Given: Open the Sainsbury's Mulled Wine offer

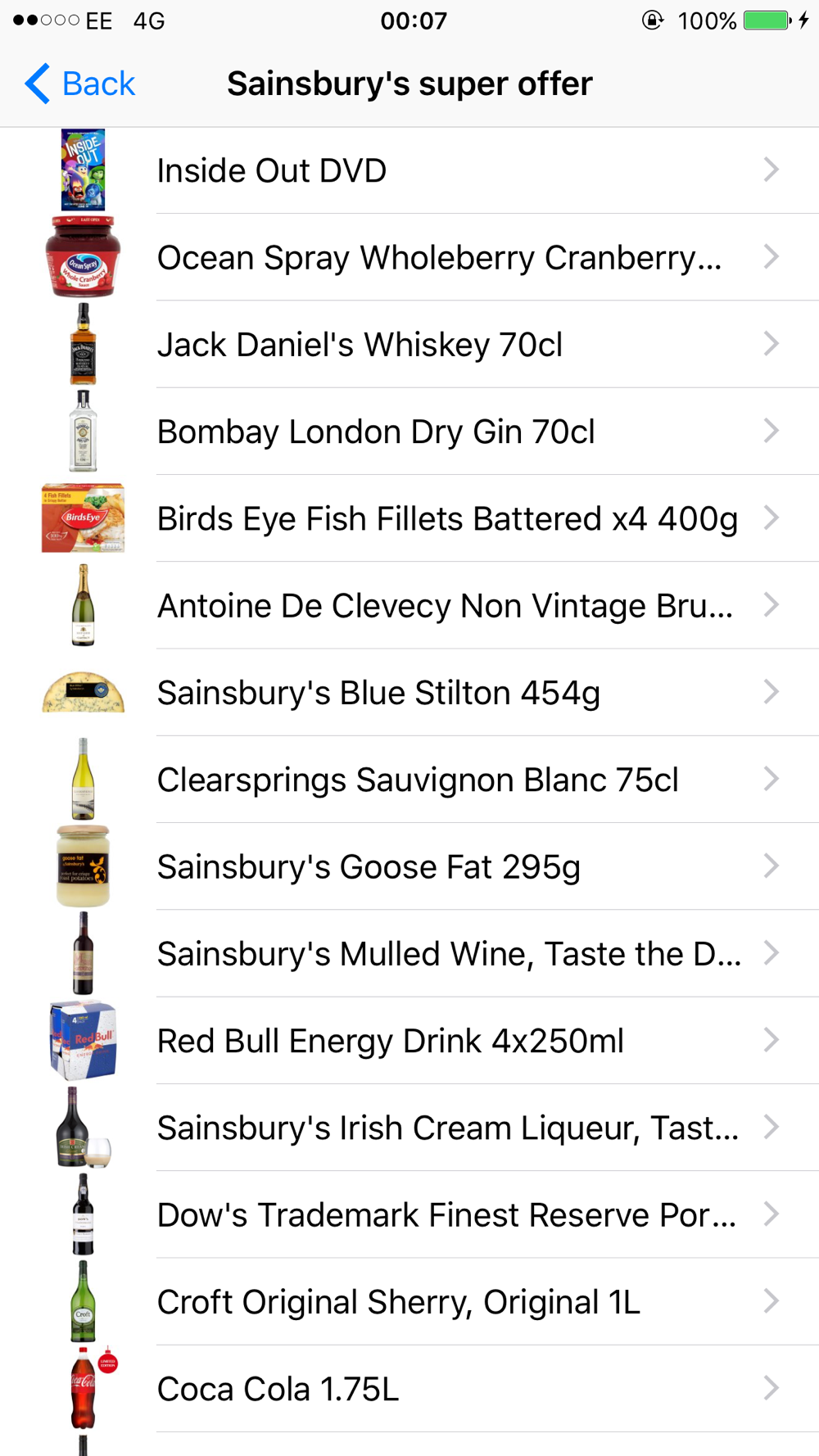Looking at the screenshot, I should click(409, 953).
